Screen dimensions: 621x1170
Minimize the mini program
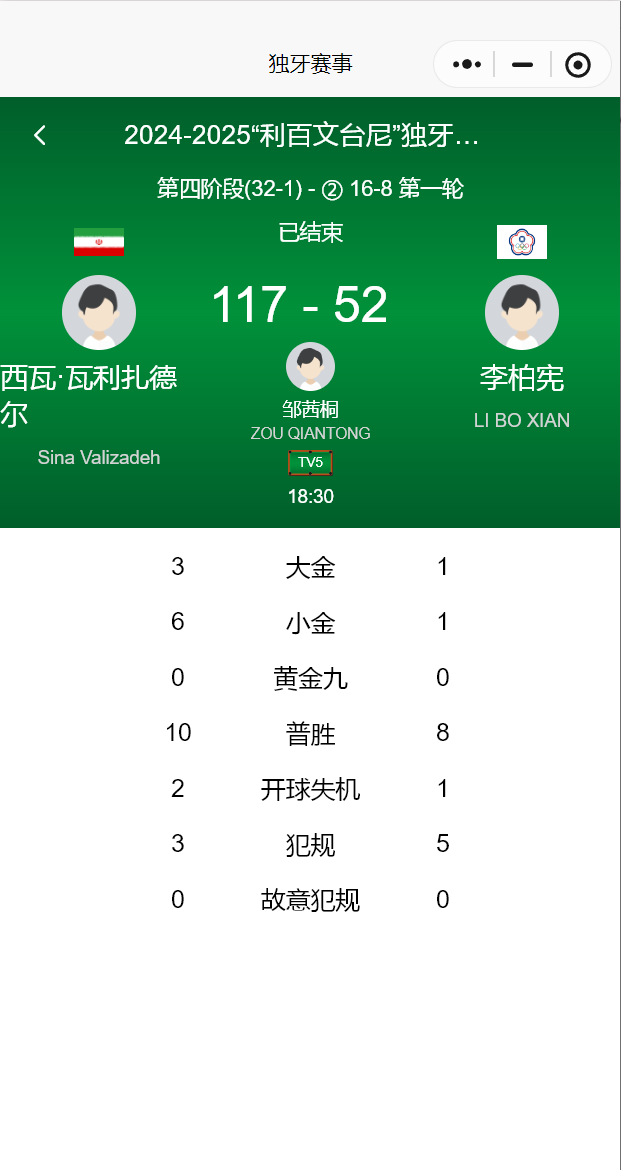522,65
